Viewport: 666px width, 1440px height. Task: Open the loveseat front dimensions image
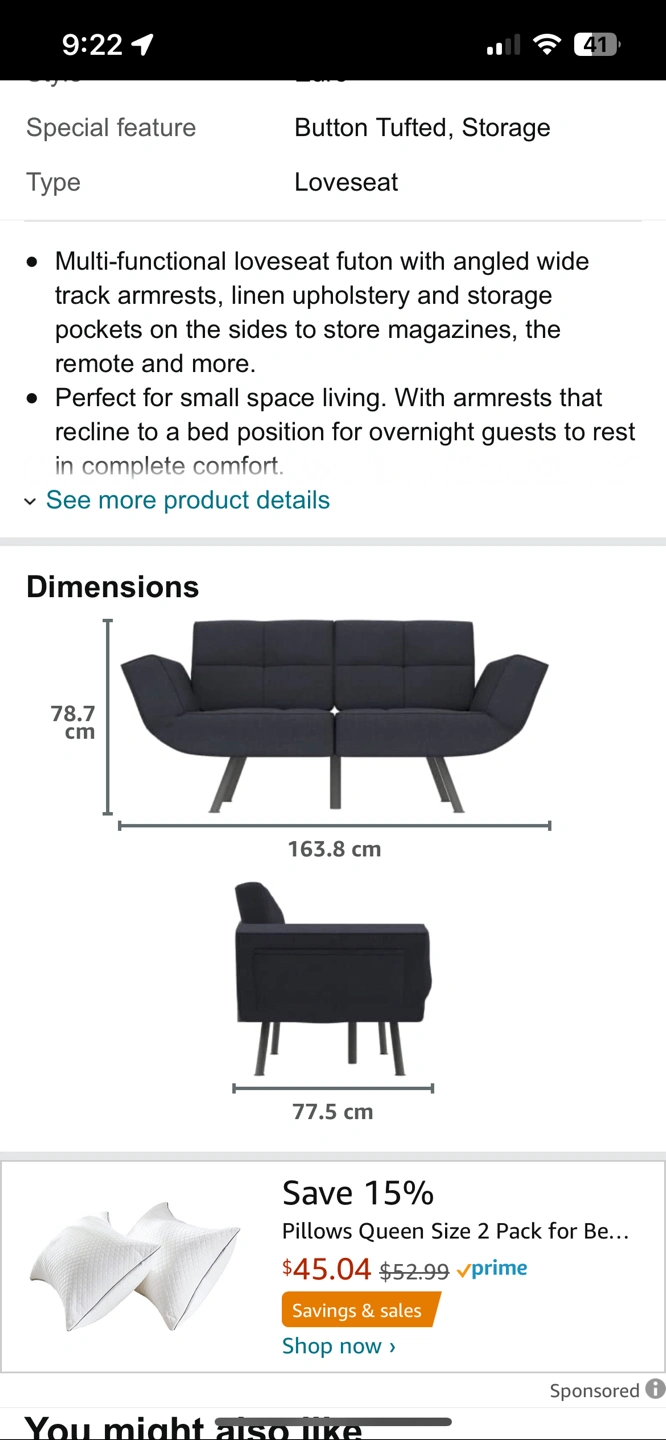click(334, 716)
